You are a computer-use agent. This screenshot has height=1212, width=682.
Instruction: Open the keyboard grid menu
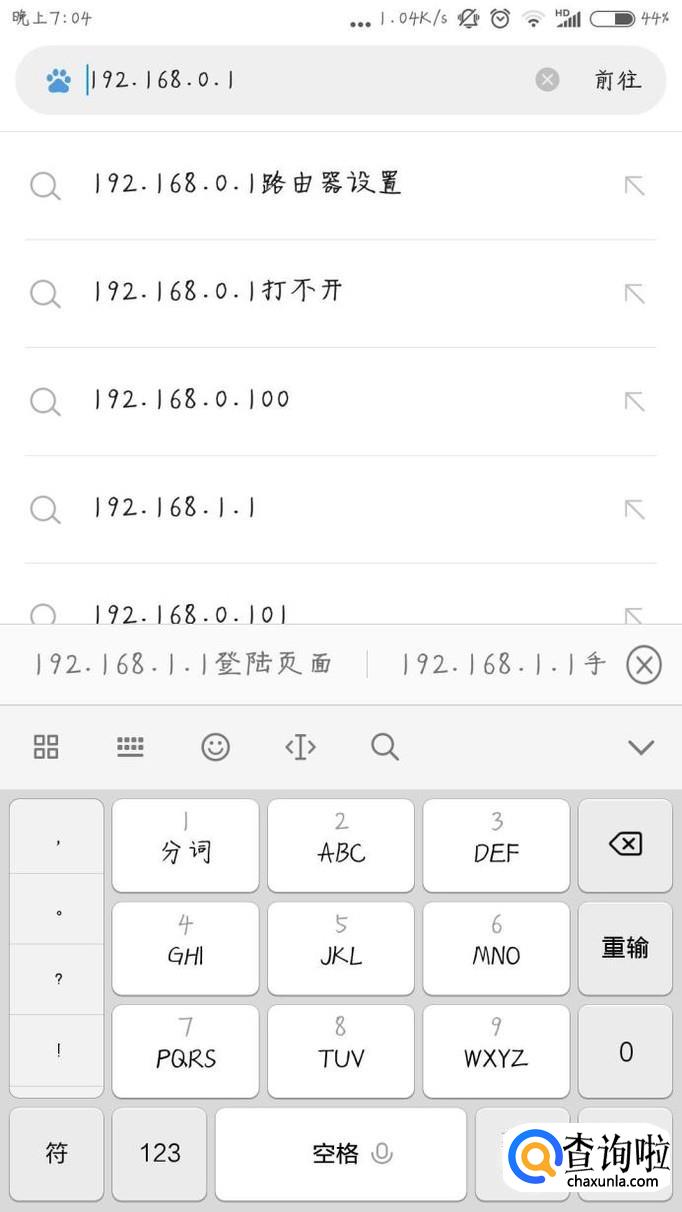tap(46, 746)
